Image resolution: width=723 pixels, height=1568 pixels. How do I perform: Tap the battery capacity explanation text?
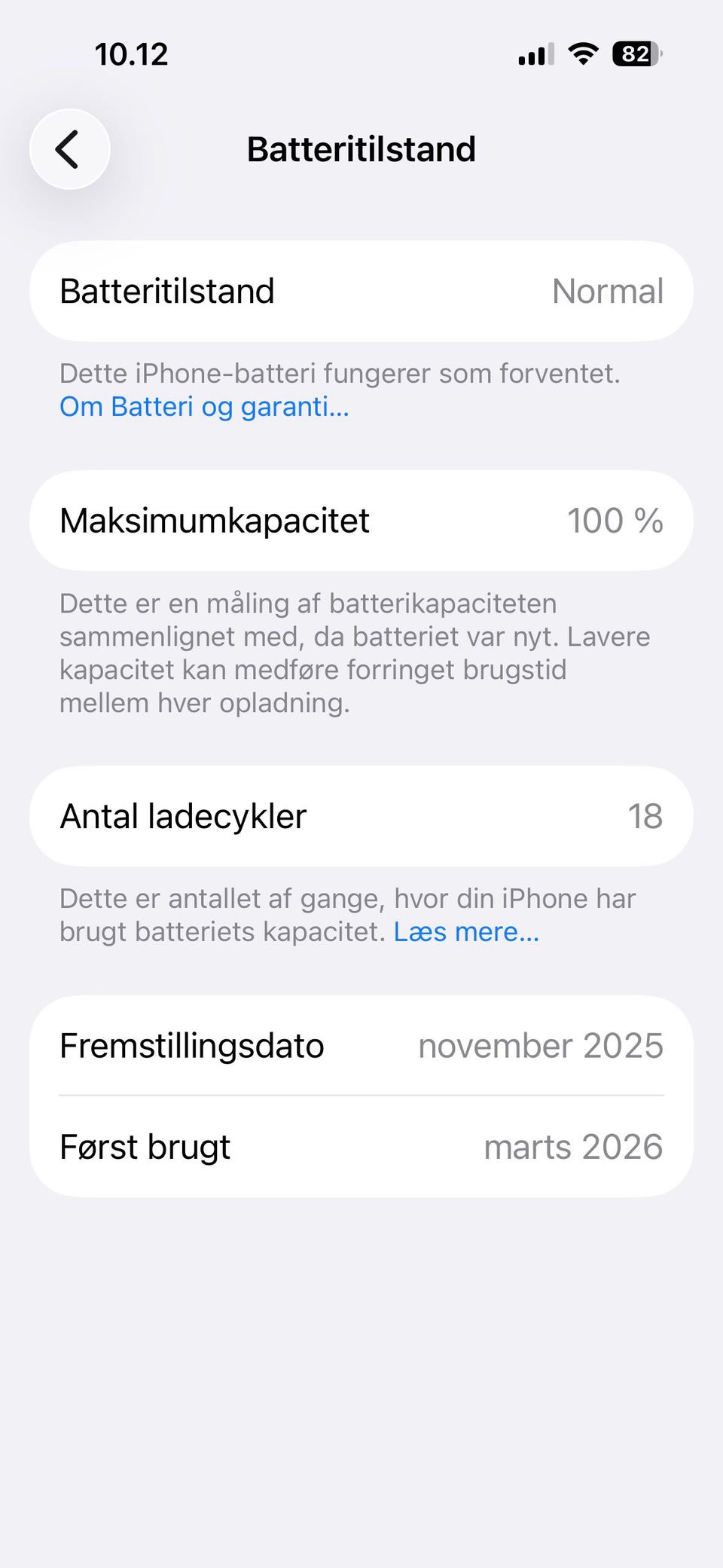[354, 653]
